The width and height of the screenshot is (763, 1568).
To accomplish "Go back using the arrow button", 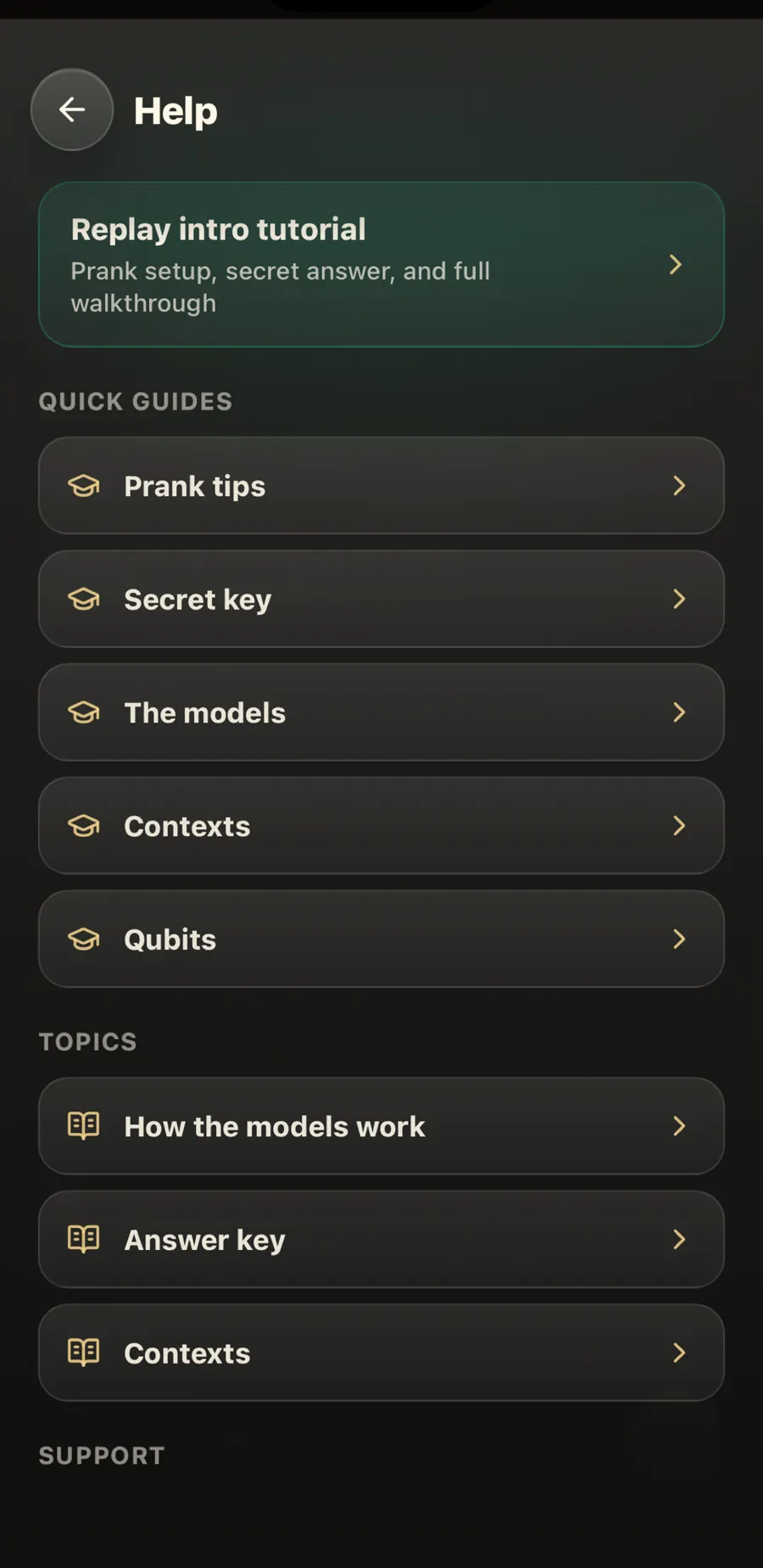I will point(72,109).
